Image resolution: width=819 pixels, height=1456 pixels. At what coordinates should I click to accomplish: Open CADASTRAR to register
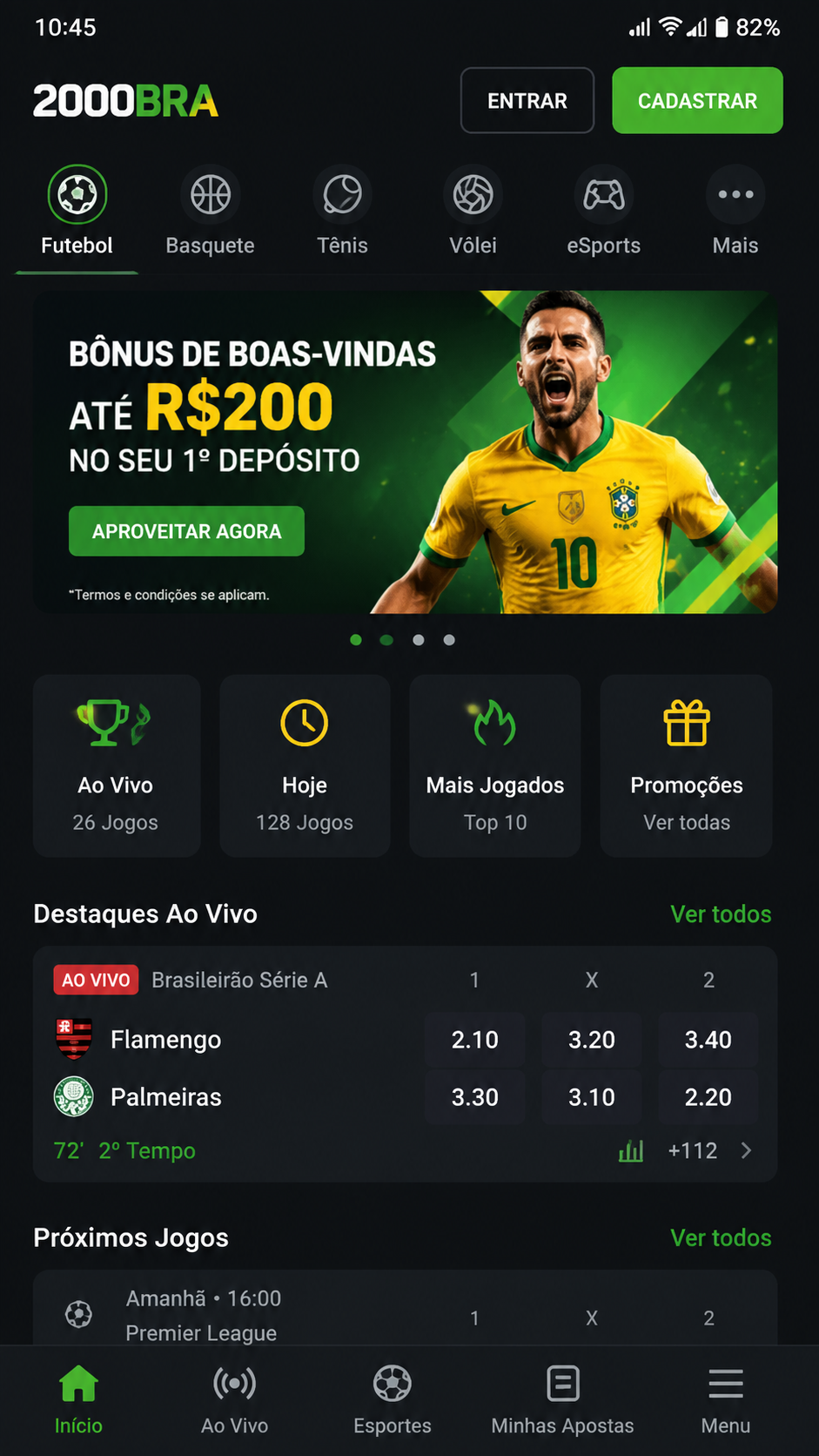[x=697, y=100]
